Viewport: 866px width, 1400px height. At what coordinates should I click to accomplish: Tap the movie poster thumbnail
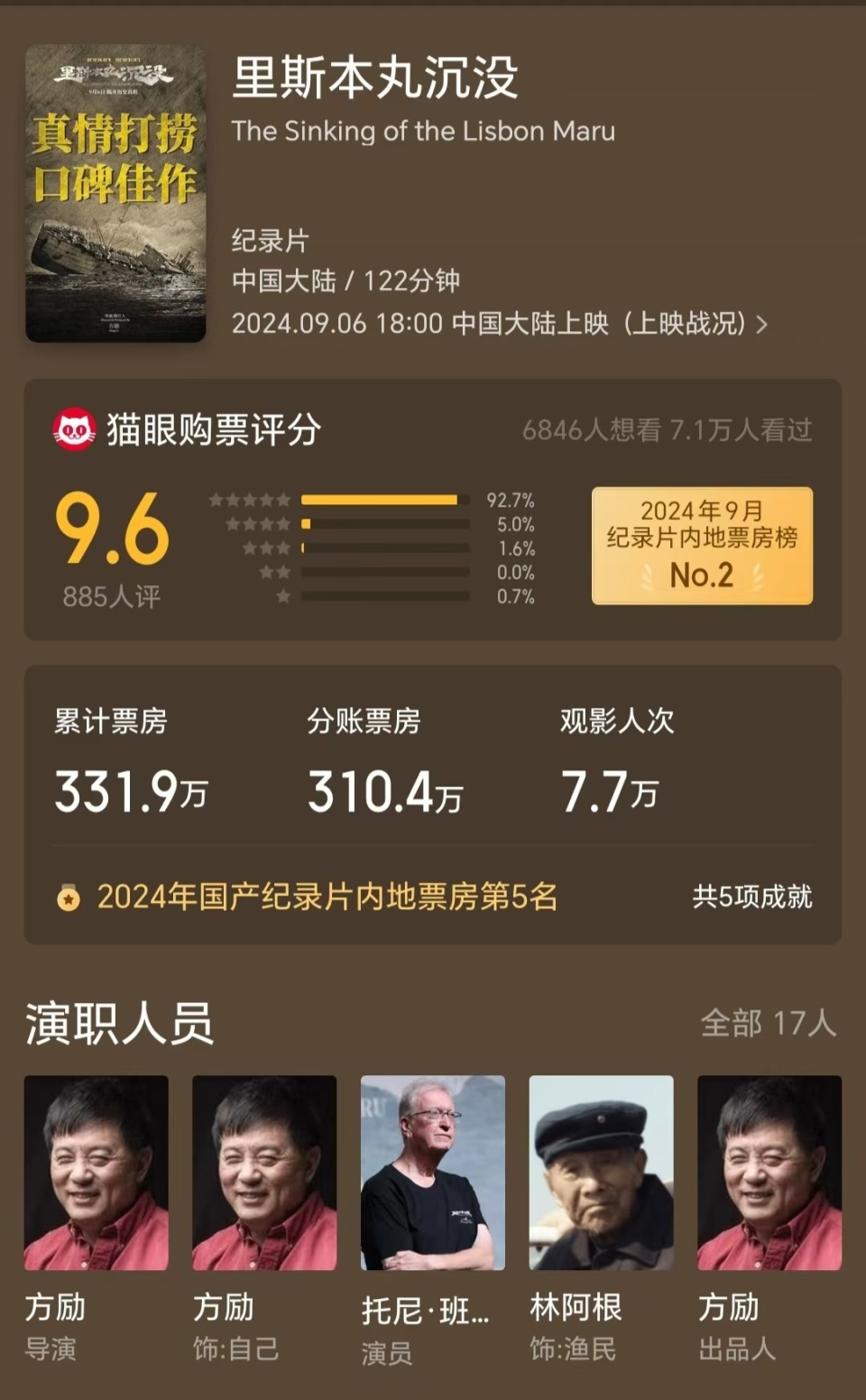pyautogui.click(x=115, y=194)
